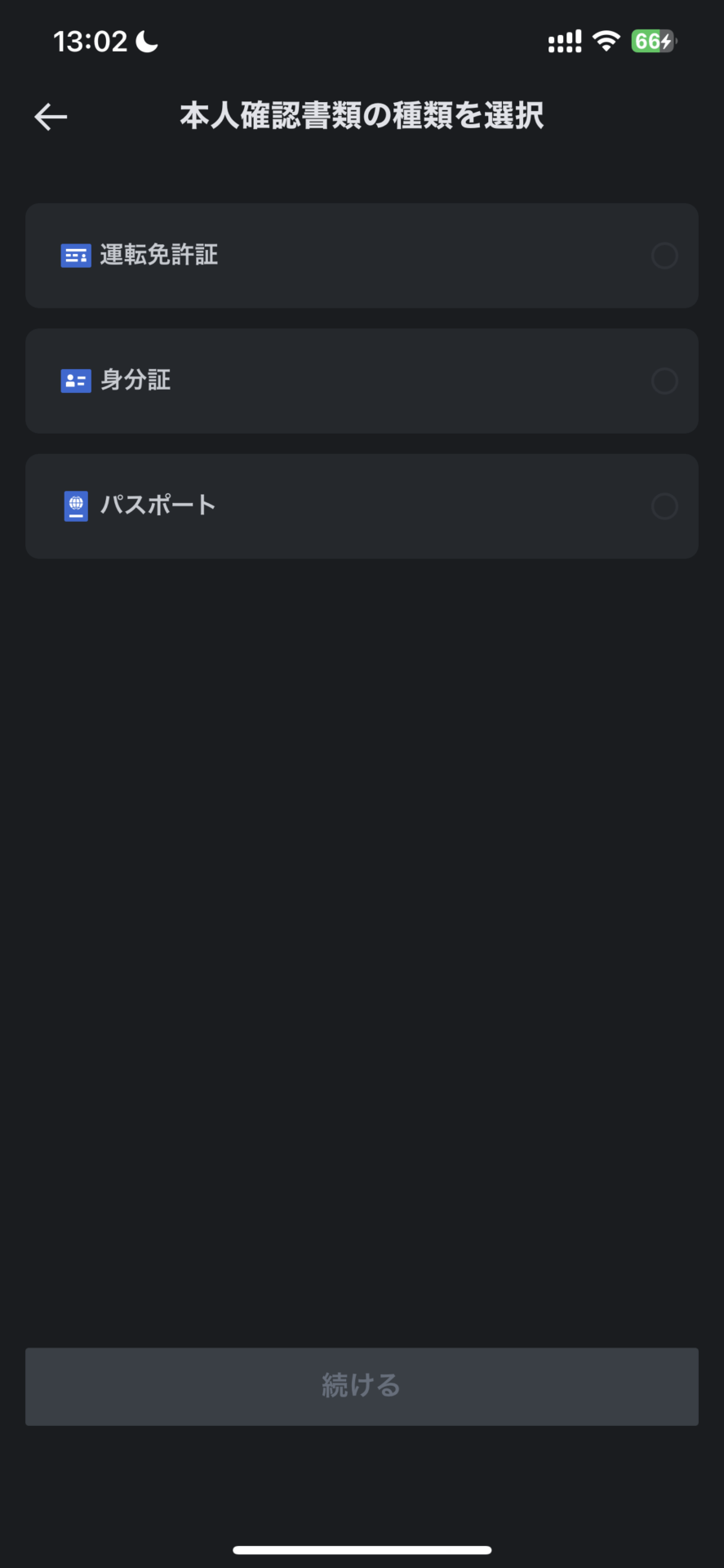This screenshot has width=724, height=1568.
Task: Tap the 続ける button
Action: pos(362,1387)
